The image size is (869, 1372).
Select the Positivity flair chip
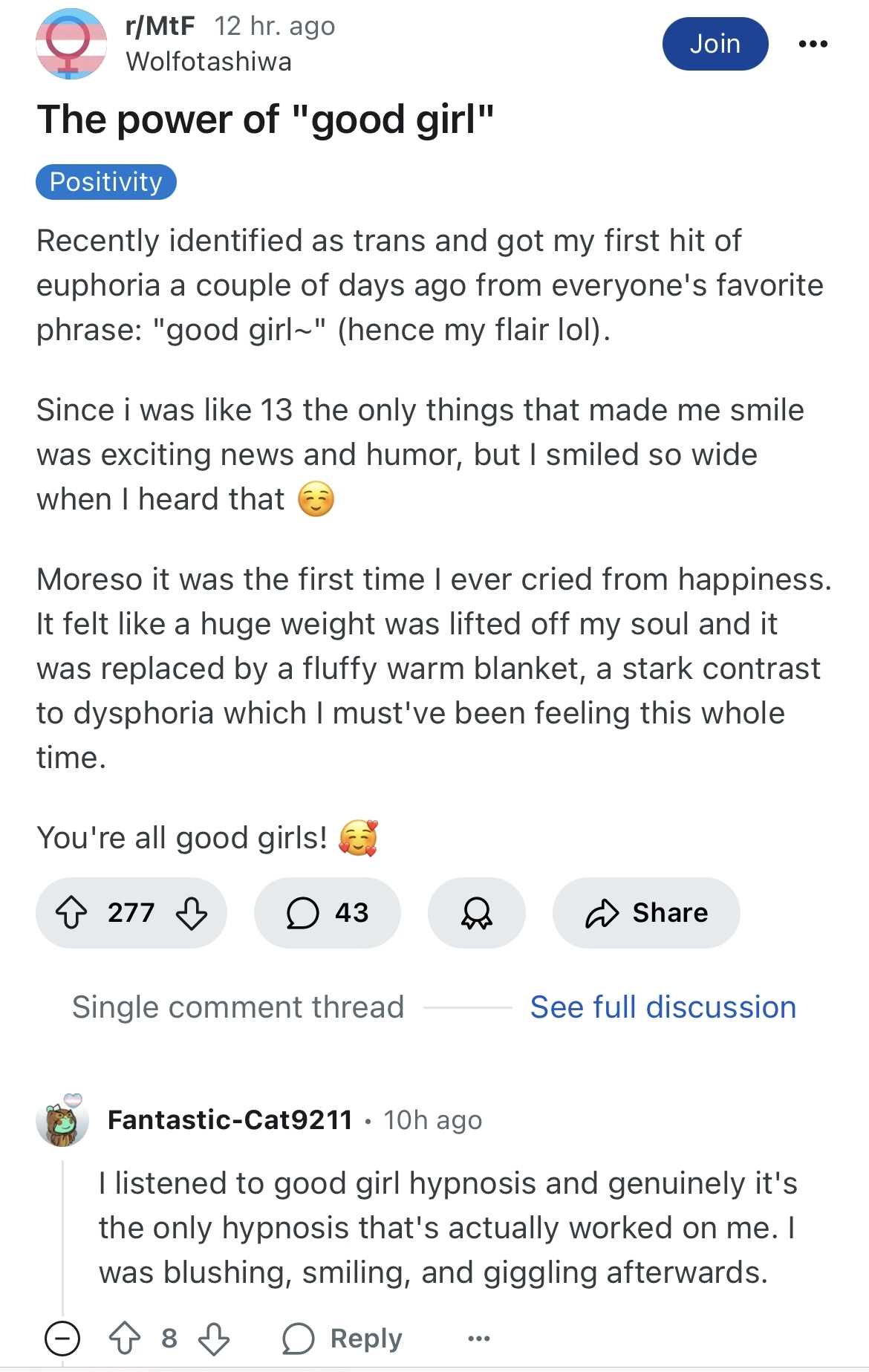(x=106, y=182)
